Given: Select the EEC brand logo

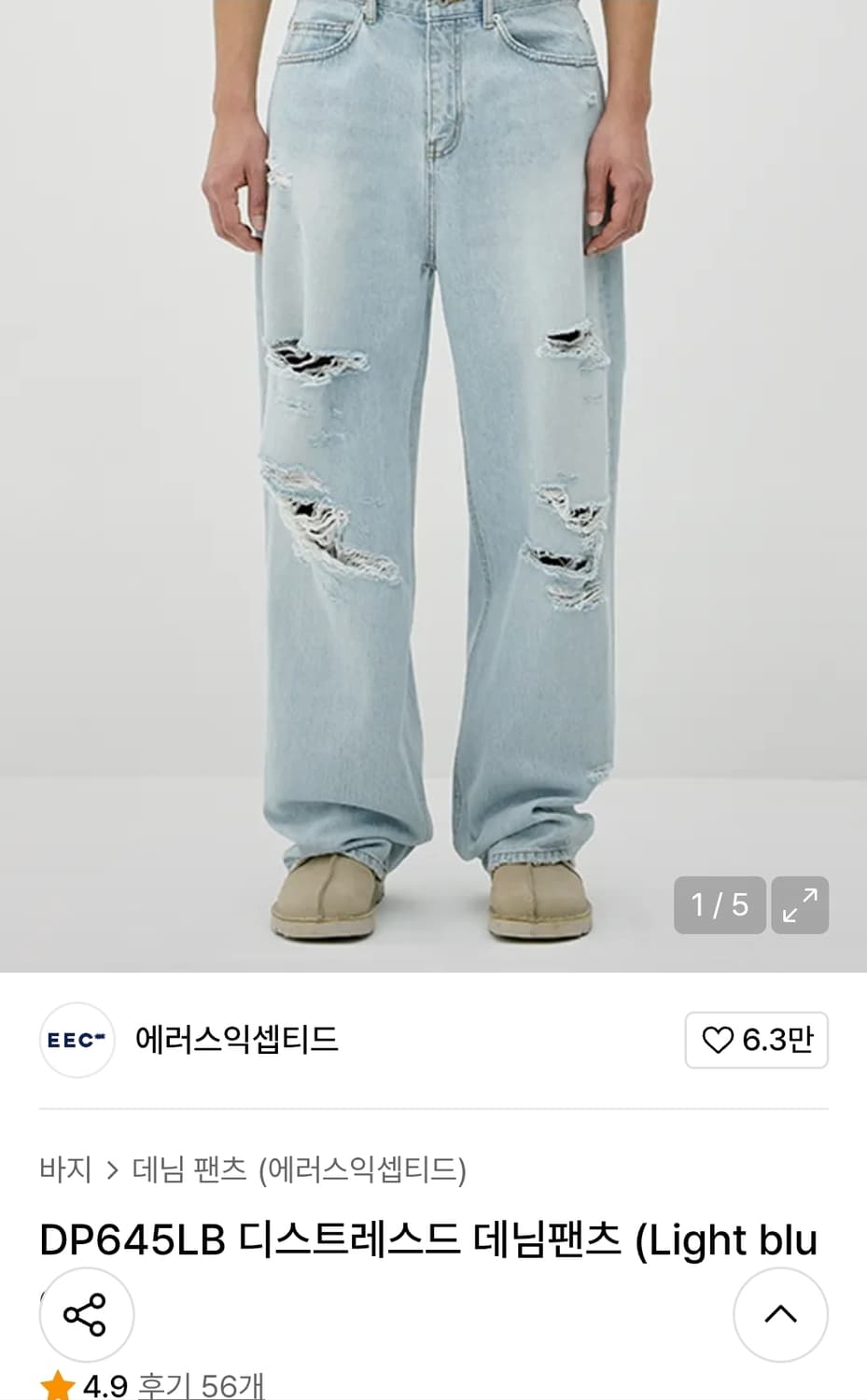Looking at the screenshot, I should [77, 1041].
